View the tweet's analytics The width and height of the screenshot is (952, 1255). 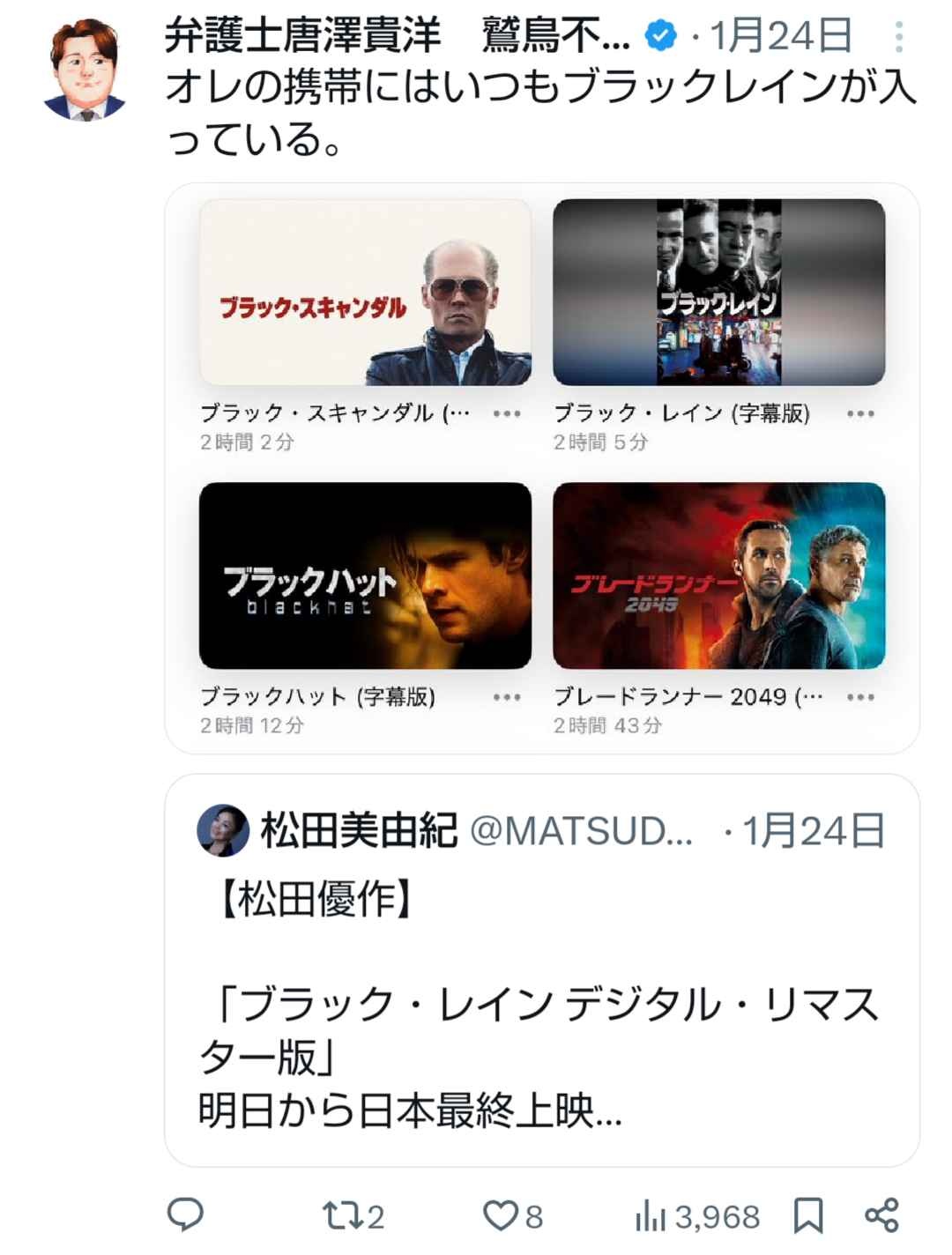pyautogui.click(x=696, y=1217)
